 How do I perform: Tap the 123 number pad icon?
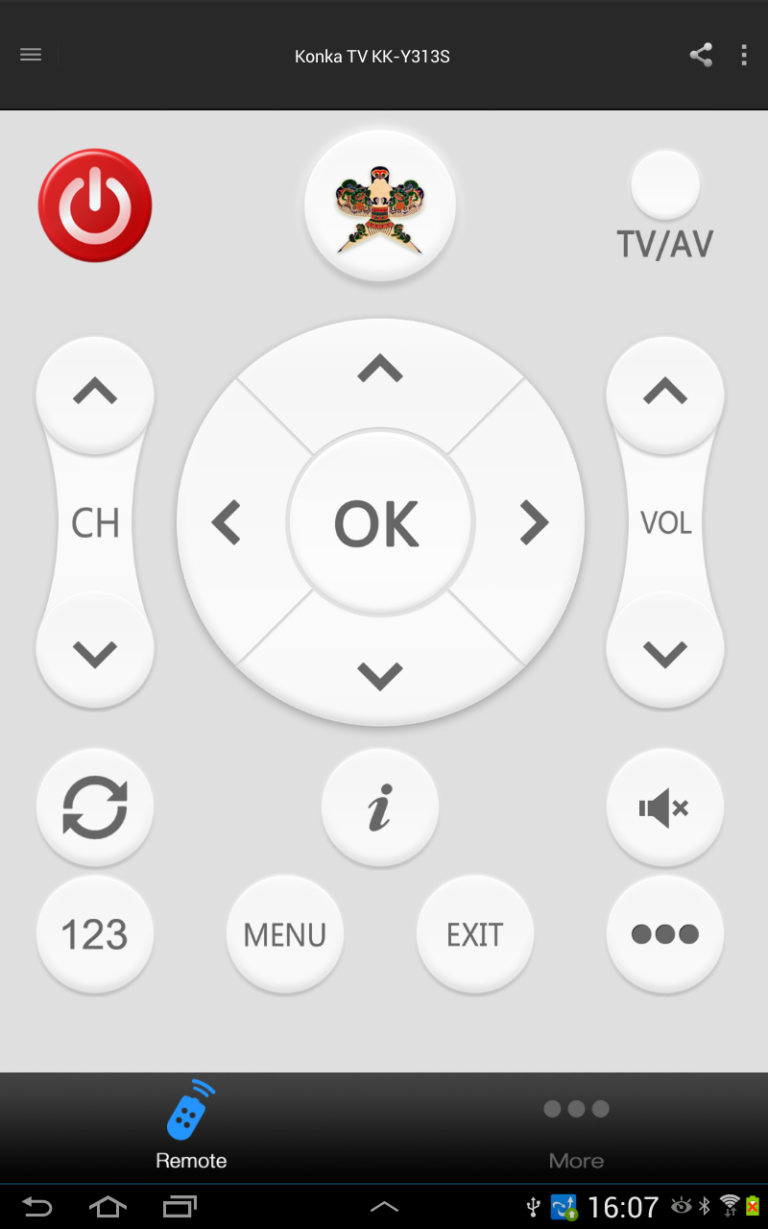click(95, 933)
